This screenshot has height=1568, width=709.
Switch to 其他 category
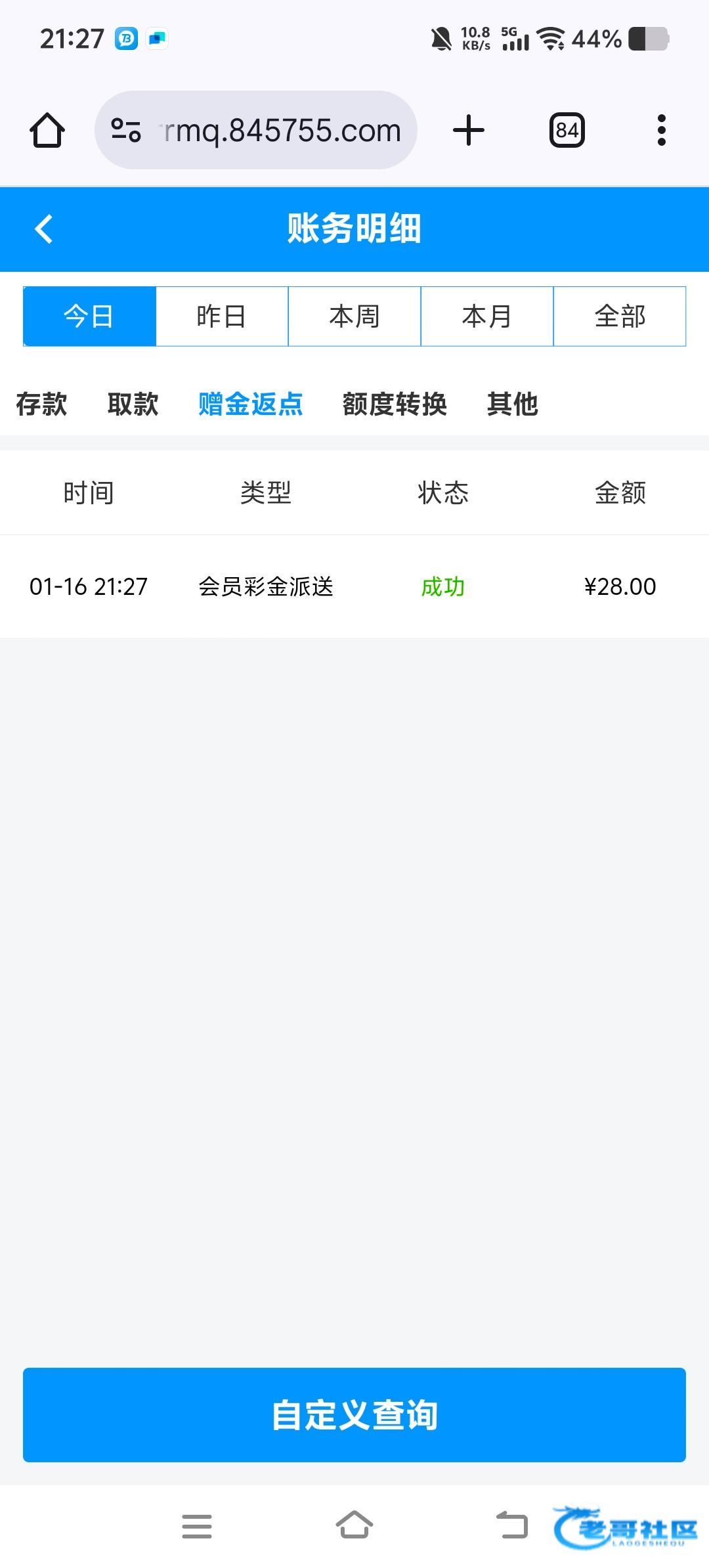512,404
